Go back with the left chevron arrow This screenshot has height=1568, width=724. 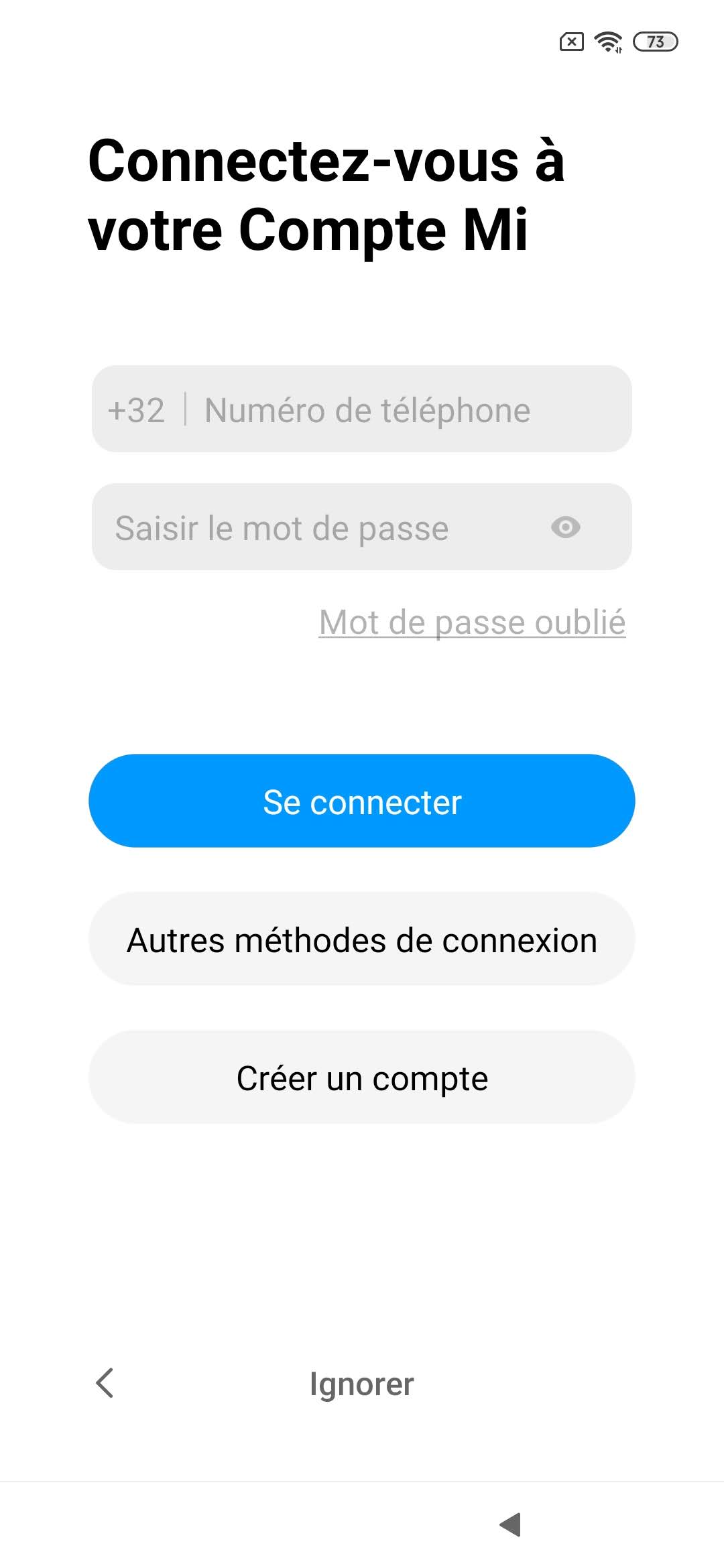click(105, 1384)
